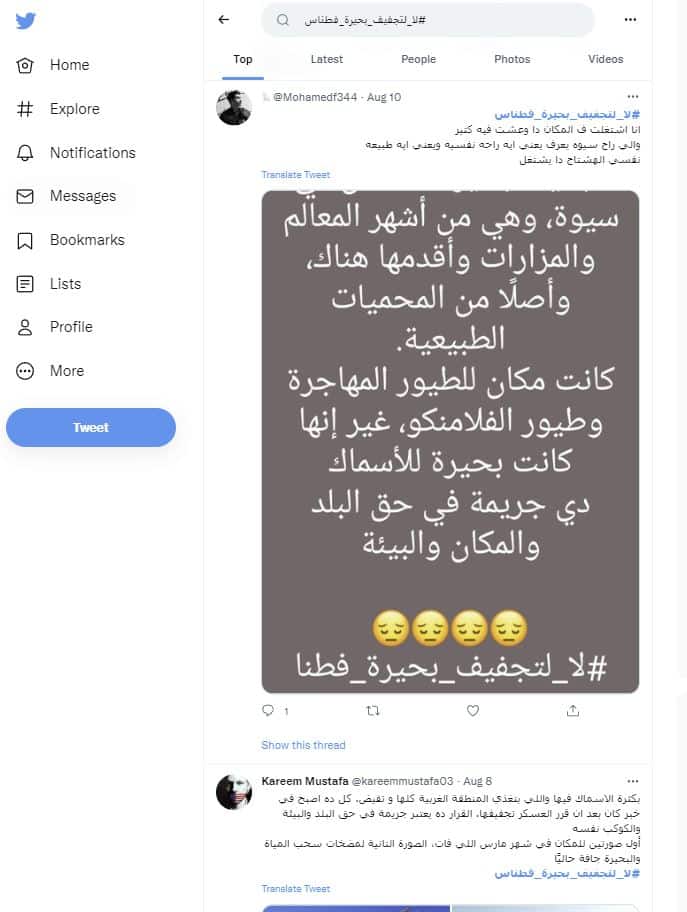
Task: Open the Explore section
Action: tap(73, 109)
